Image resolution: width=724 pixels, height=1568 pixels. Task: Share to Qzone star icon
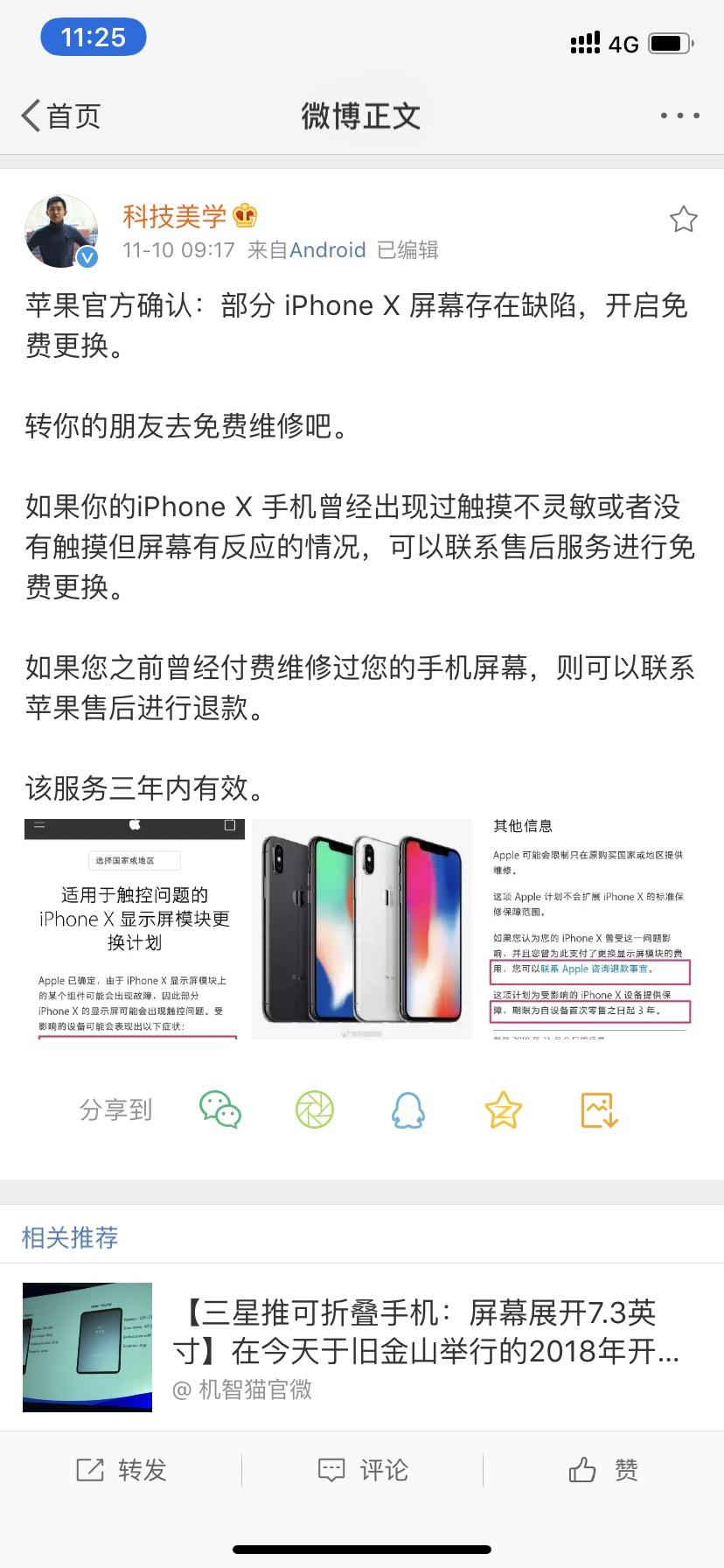[x=504, y=1109]
